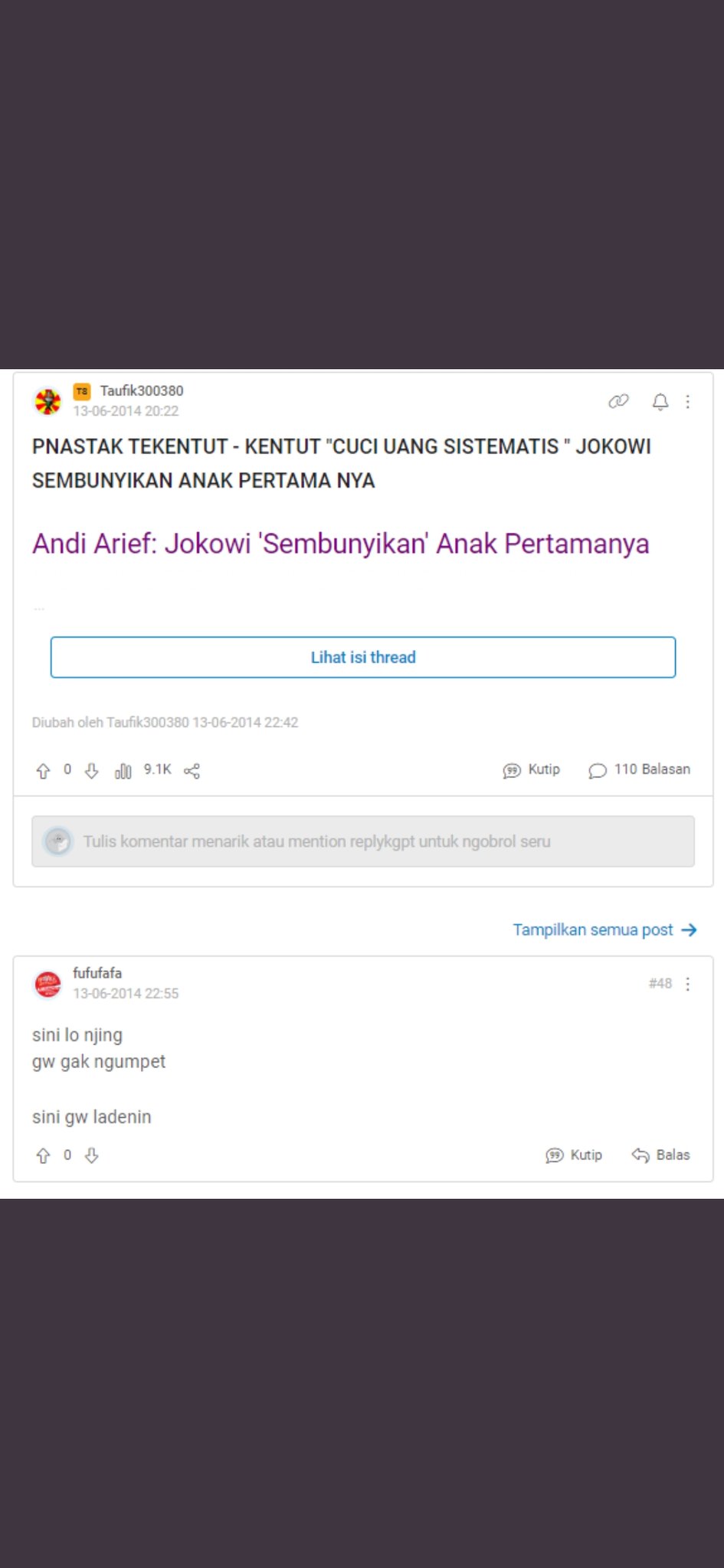Screen dimensions: 724x1568
Task: Subscribe with the notification bell
Action: point(660,401)
